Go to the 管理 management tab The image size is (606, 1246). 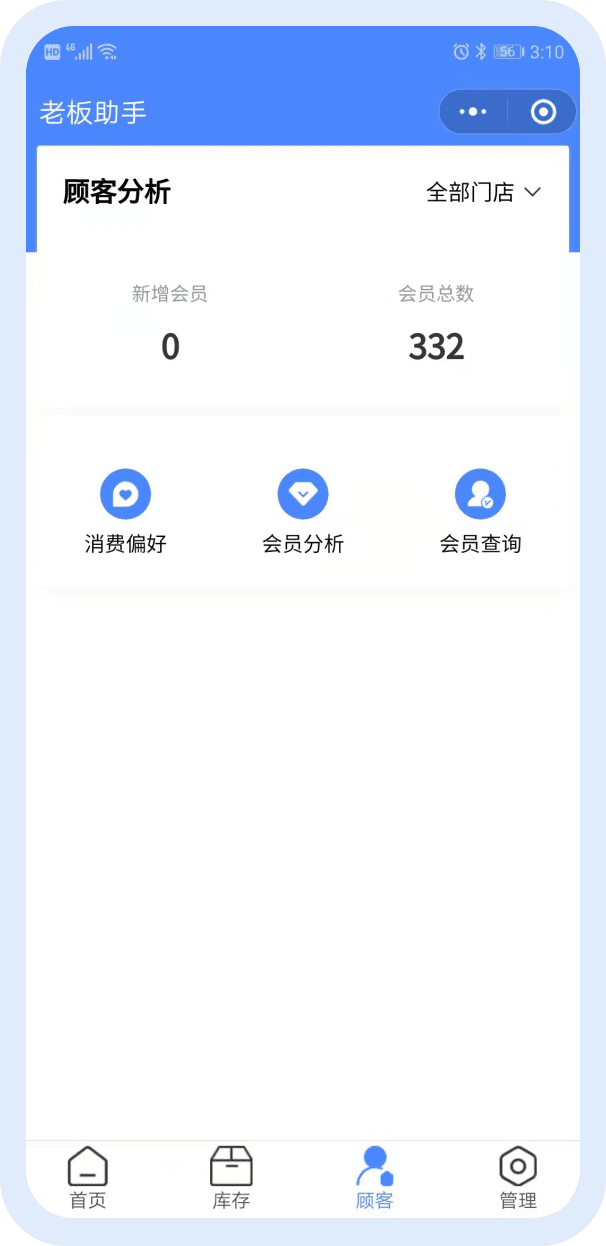[x=518, y=1178]
